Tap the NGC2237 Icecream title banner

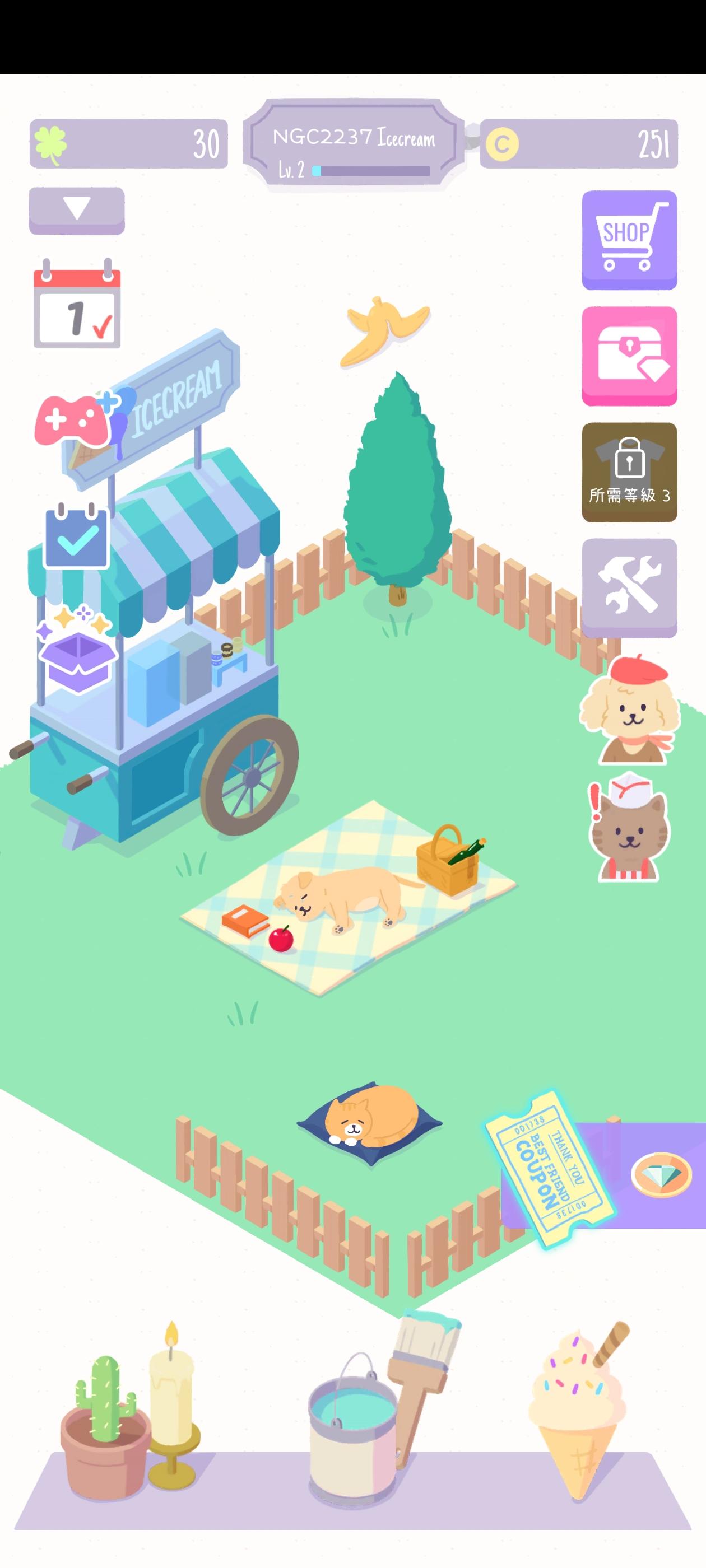(x=354, y=139)
